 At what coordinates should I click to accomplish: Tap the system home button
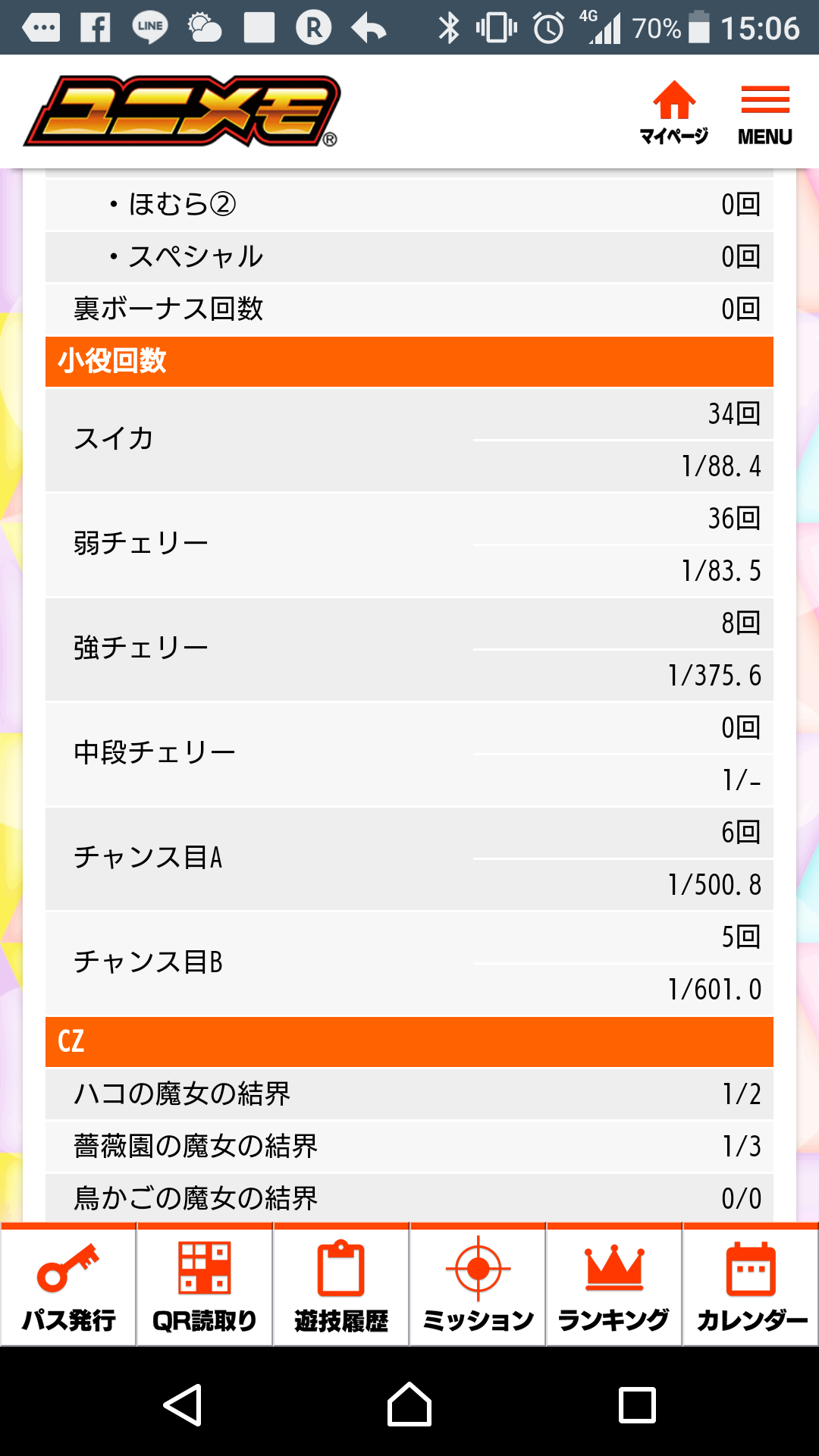(x=409, y=1405)
